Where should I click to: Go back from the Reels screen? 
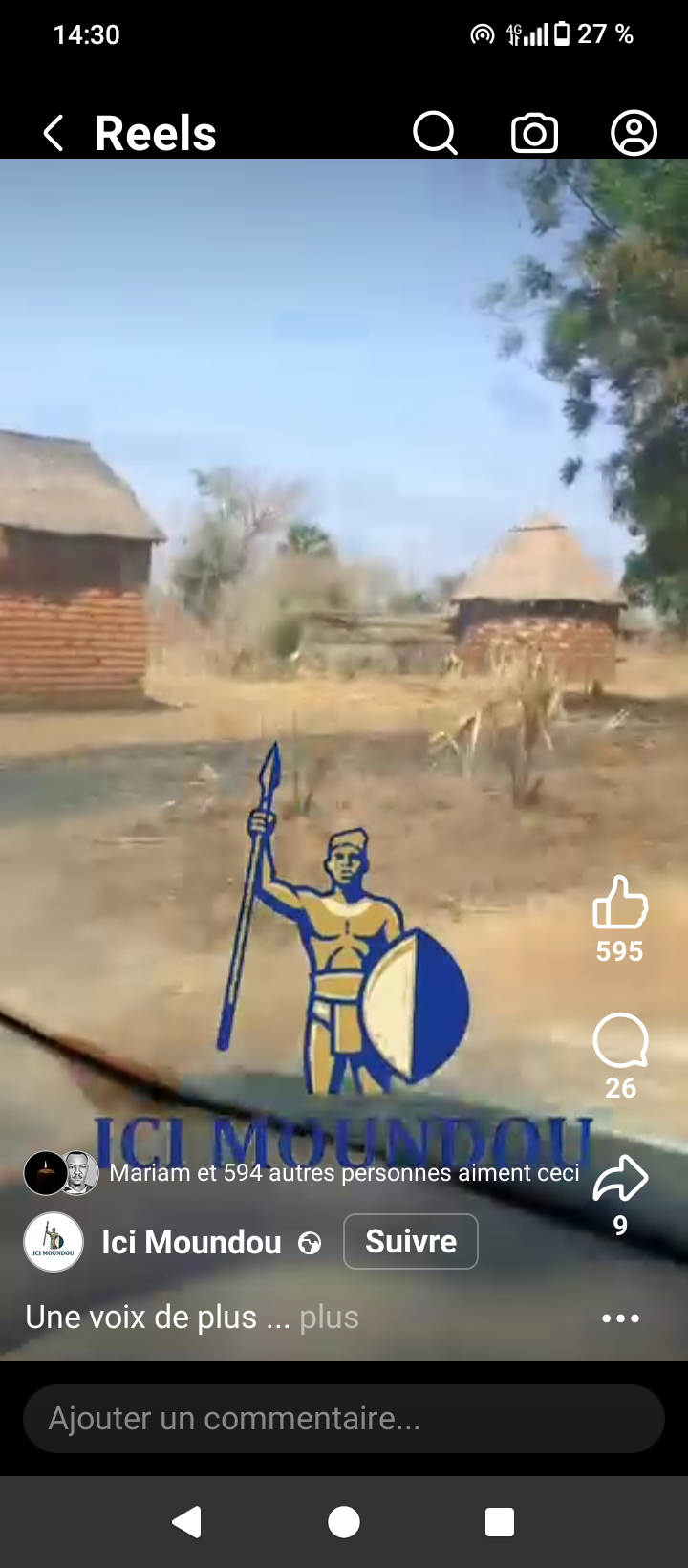(54, 133)
